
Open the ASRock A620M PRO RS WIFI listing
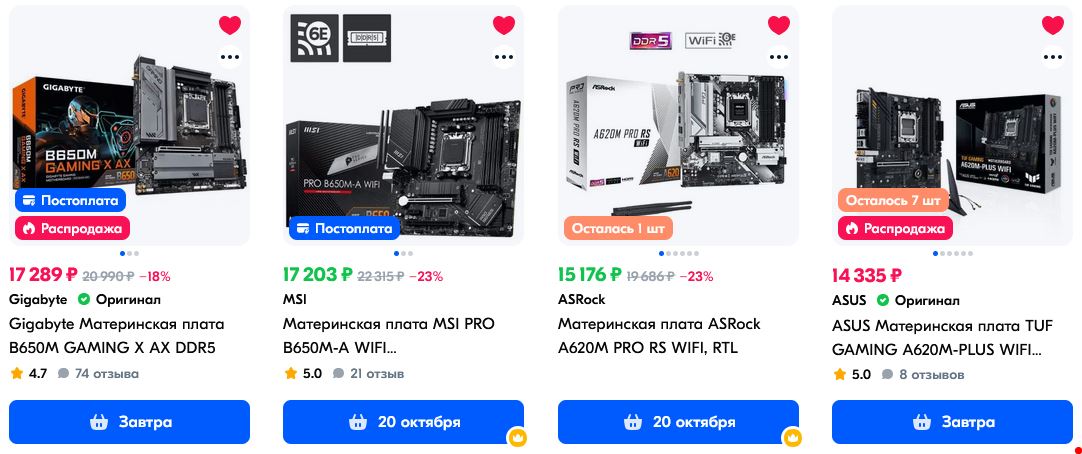pyautogui.click(x=659, y=336)
